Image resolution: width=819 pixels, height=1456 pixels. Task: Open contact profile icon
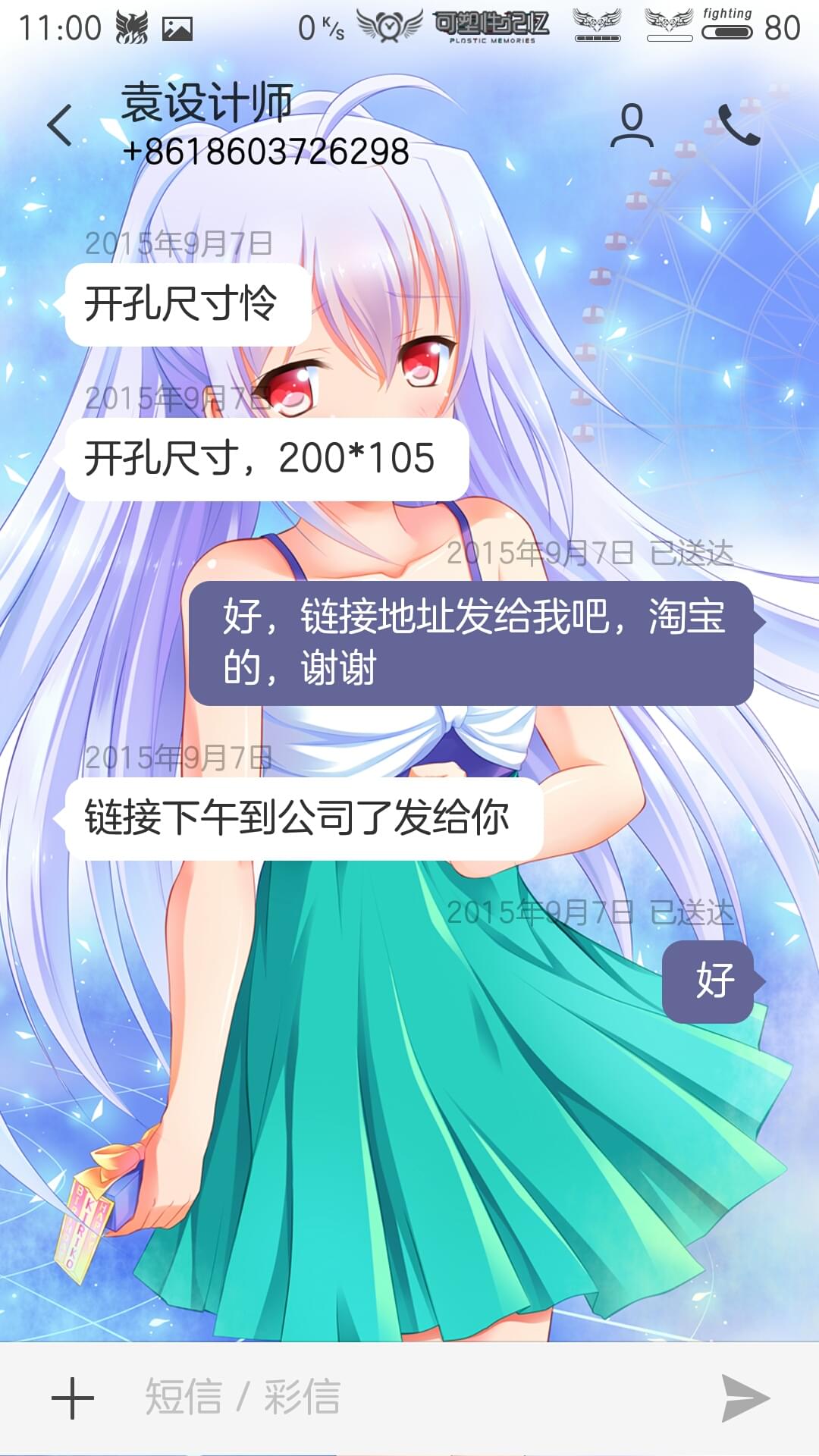pyautogui.click(x=632, y=125)
